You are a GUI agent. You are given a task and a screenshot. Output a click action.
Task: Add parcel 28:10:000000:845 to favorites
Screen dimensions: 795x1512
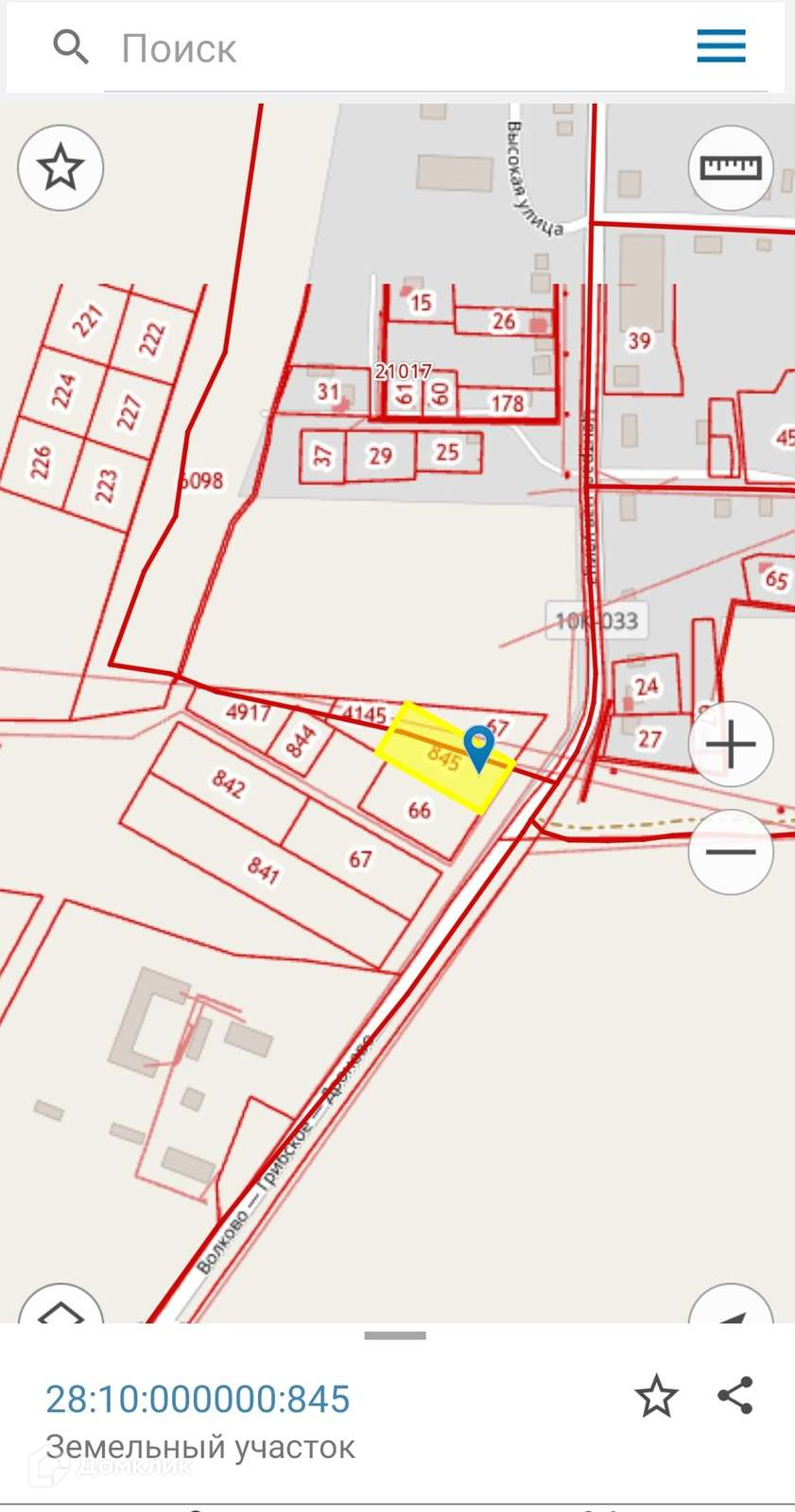[656, 1397]
